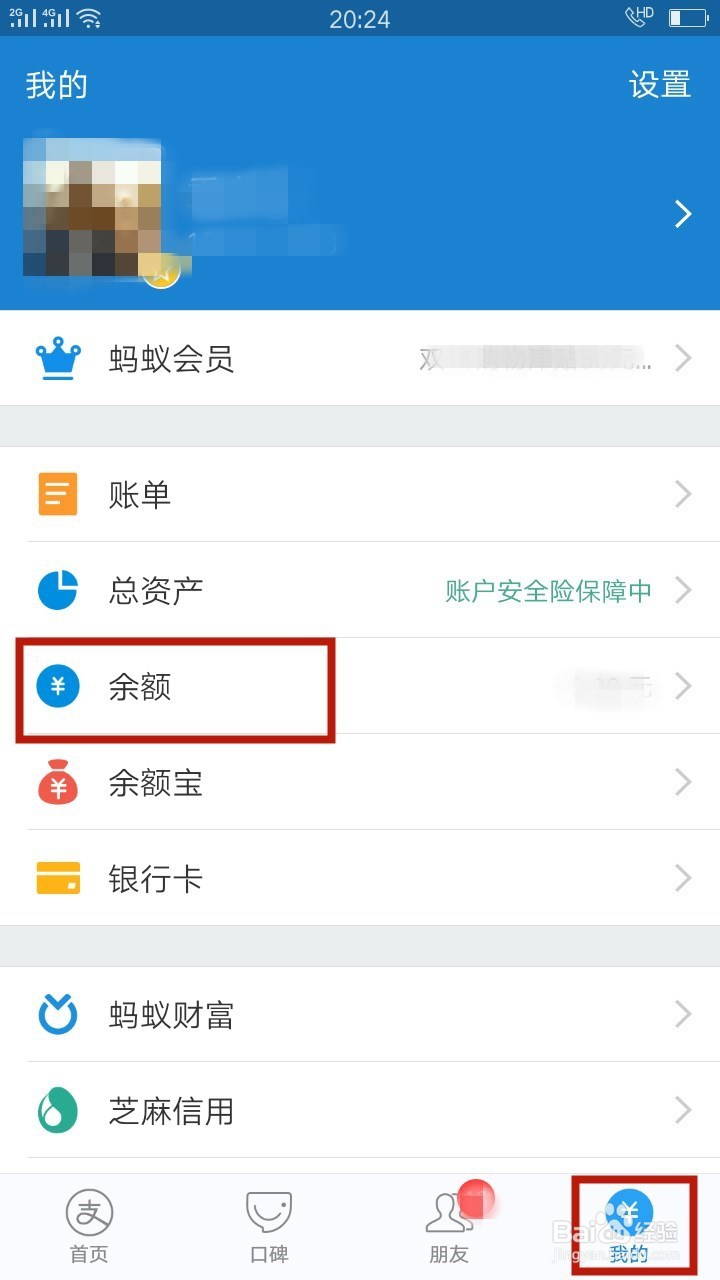Open 芝麻信用 credit score
Viewport: 720px width, 1280px height.
(360, 1111)
